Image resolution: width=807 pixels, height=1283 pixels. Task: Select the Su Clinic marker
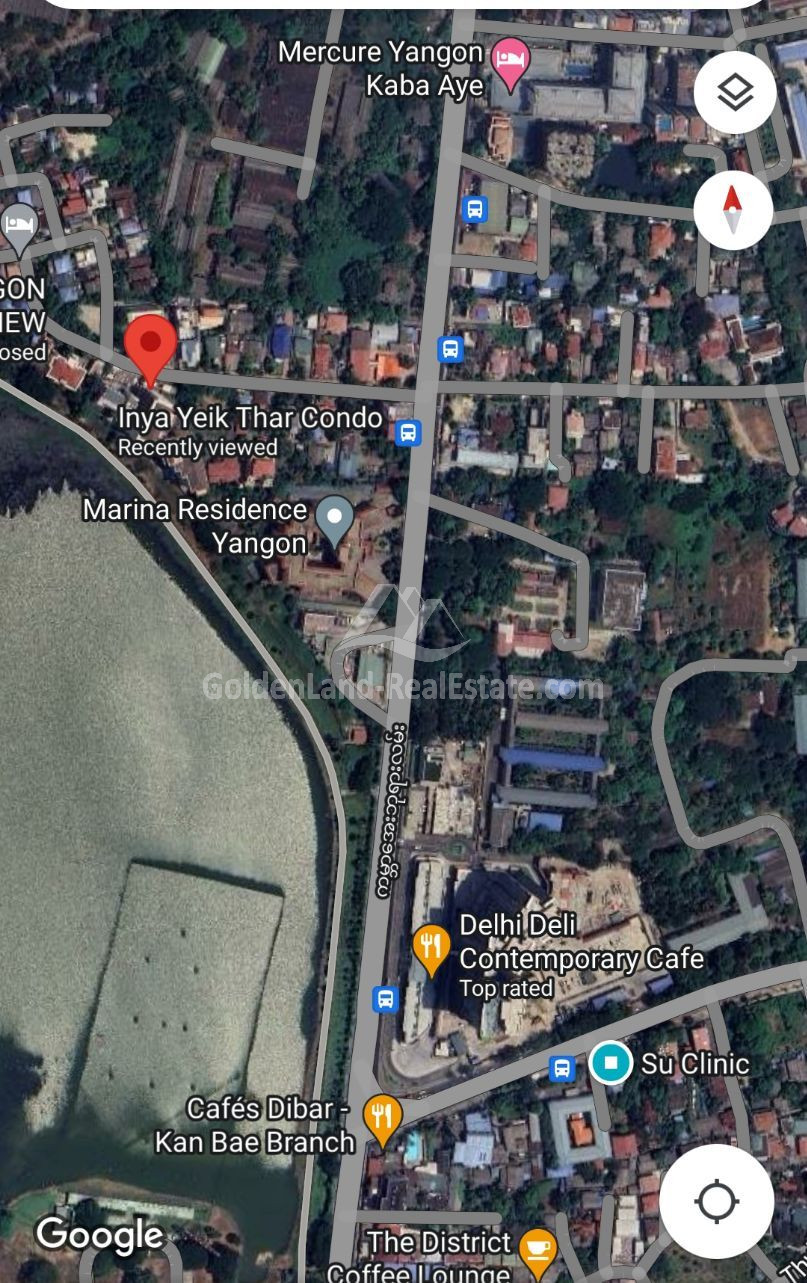pyautogui.click(x=610, y=1062)
